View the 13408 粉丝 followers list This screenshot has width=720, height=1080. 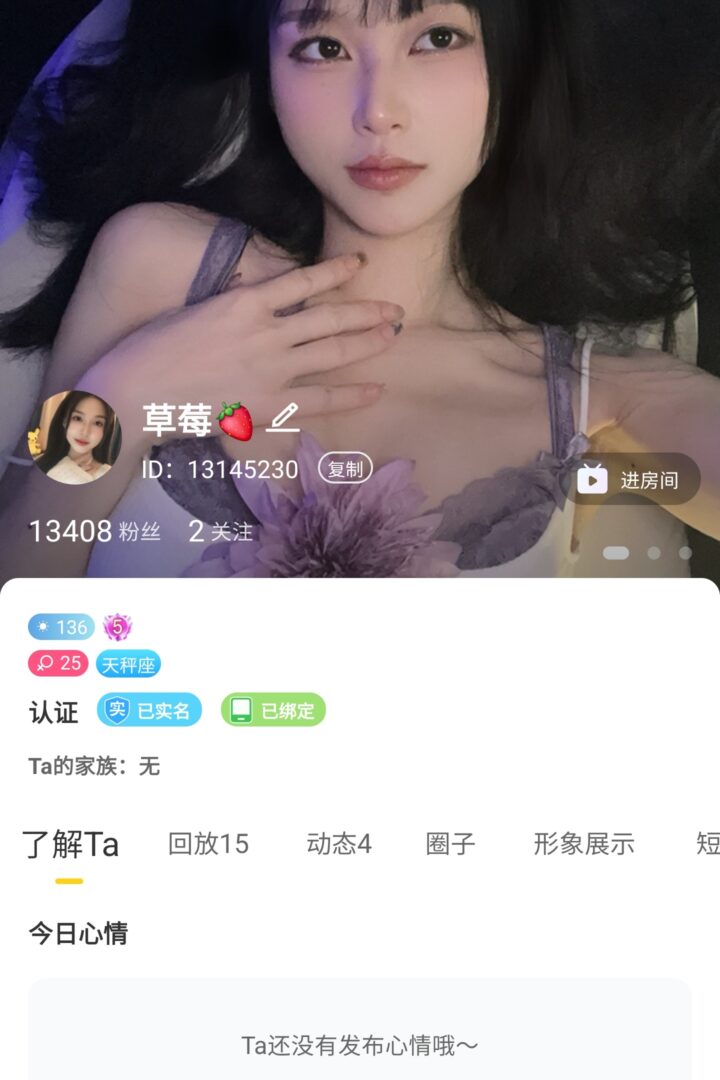click(94, 531)
